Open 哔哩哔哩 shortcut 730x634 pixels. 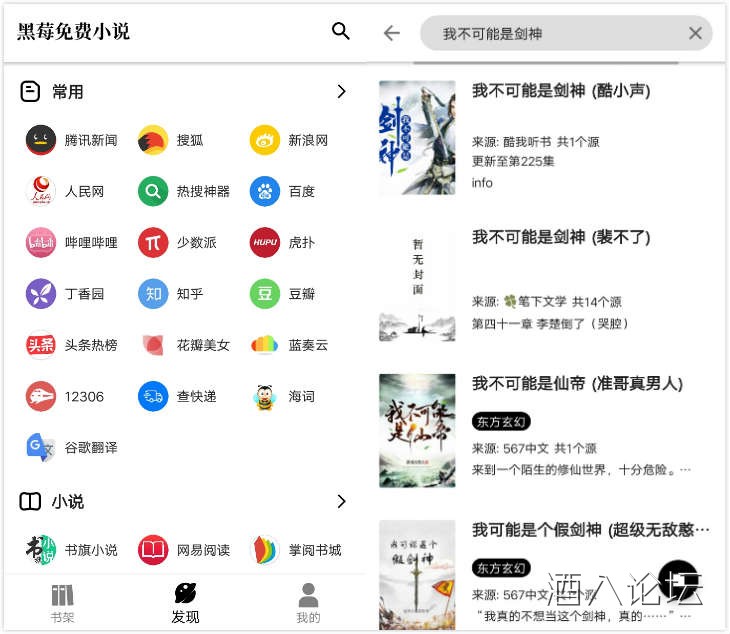[x=72, y=242]
